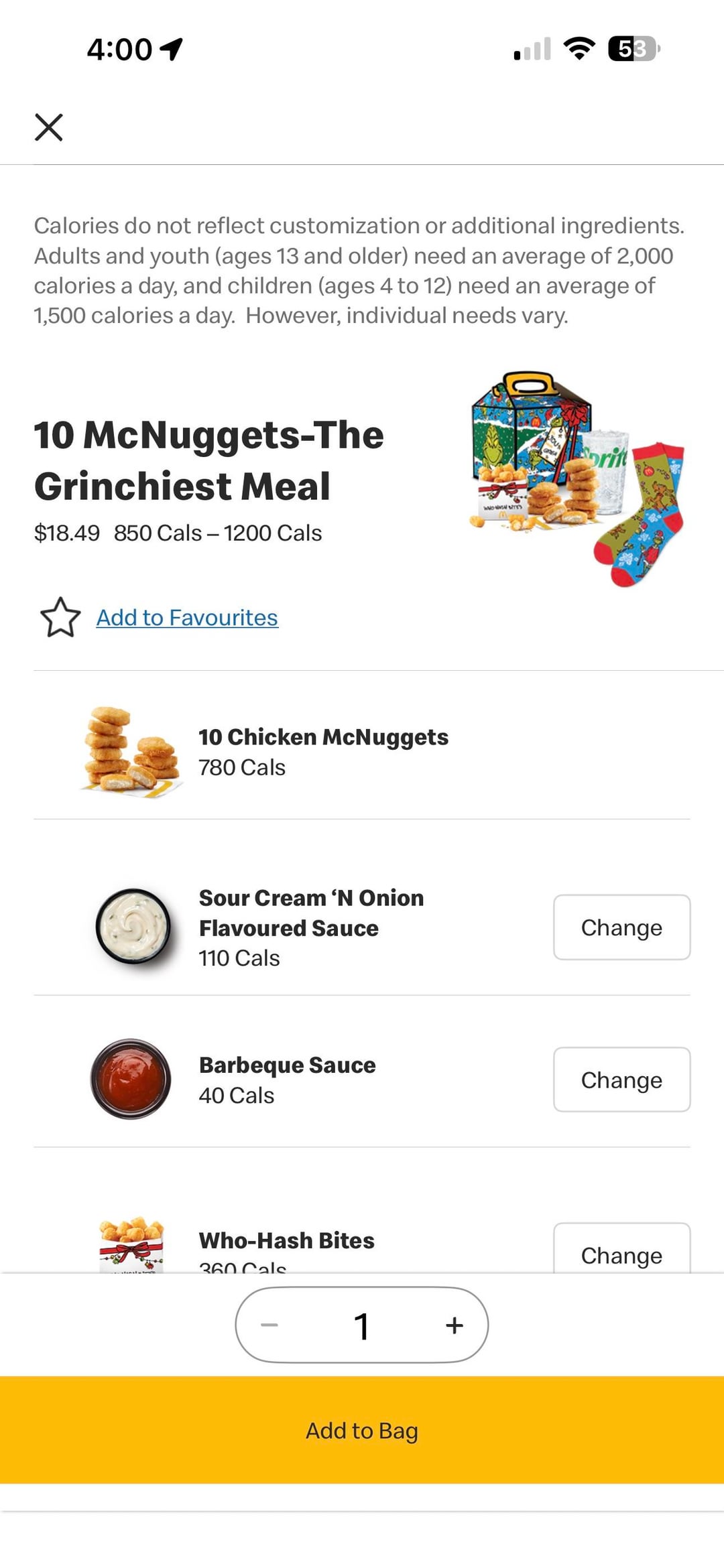Screen dimensions: 724x1568
Task: Close the meal details screen
Action: pyautogui.click(x=49, y=127)
